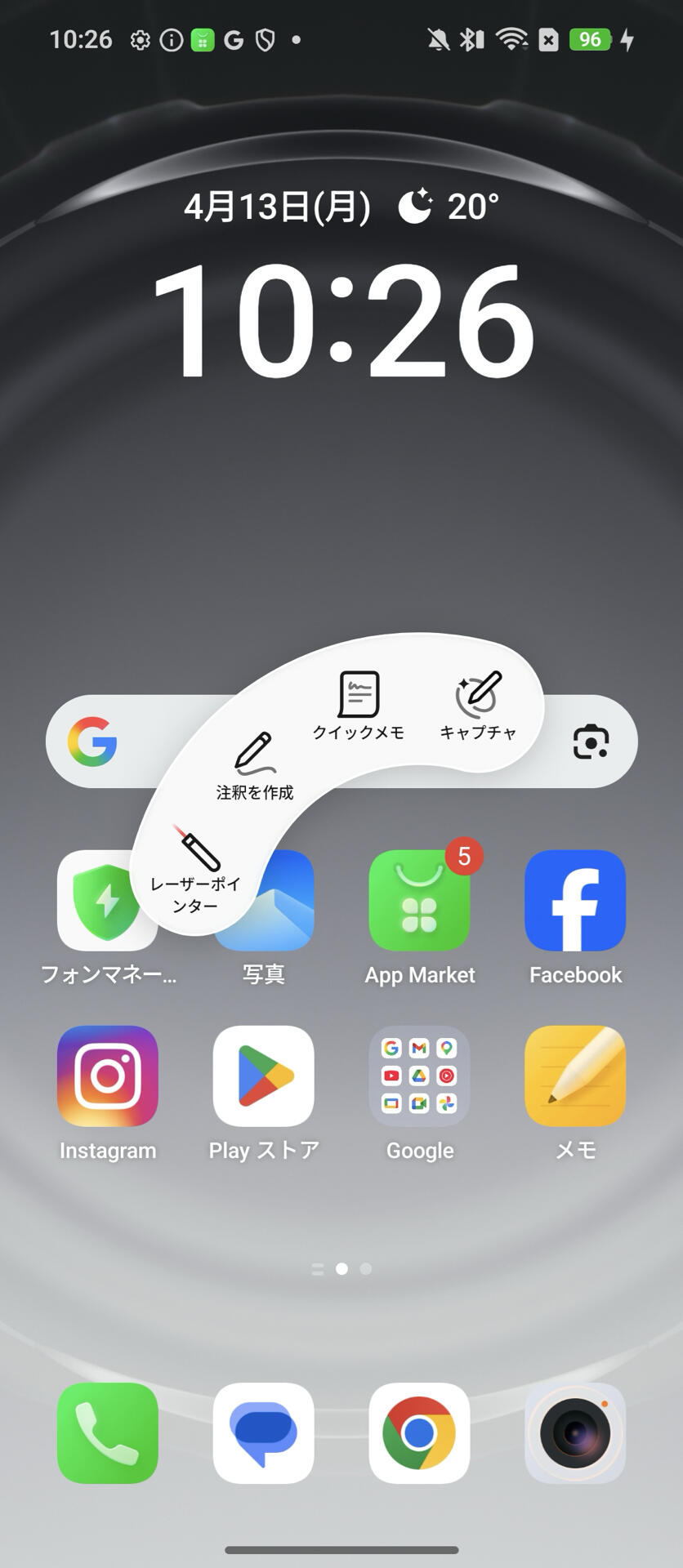Open the Phone app in the dock
The image size is (683, 1568).
pyautogui.click(x=107, y=1433)
